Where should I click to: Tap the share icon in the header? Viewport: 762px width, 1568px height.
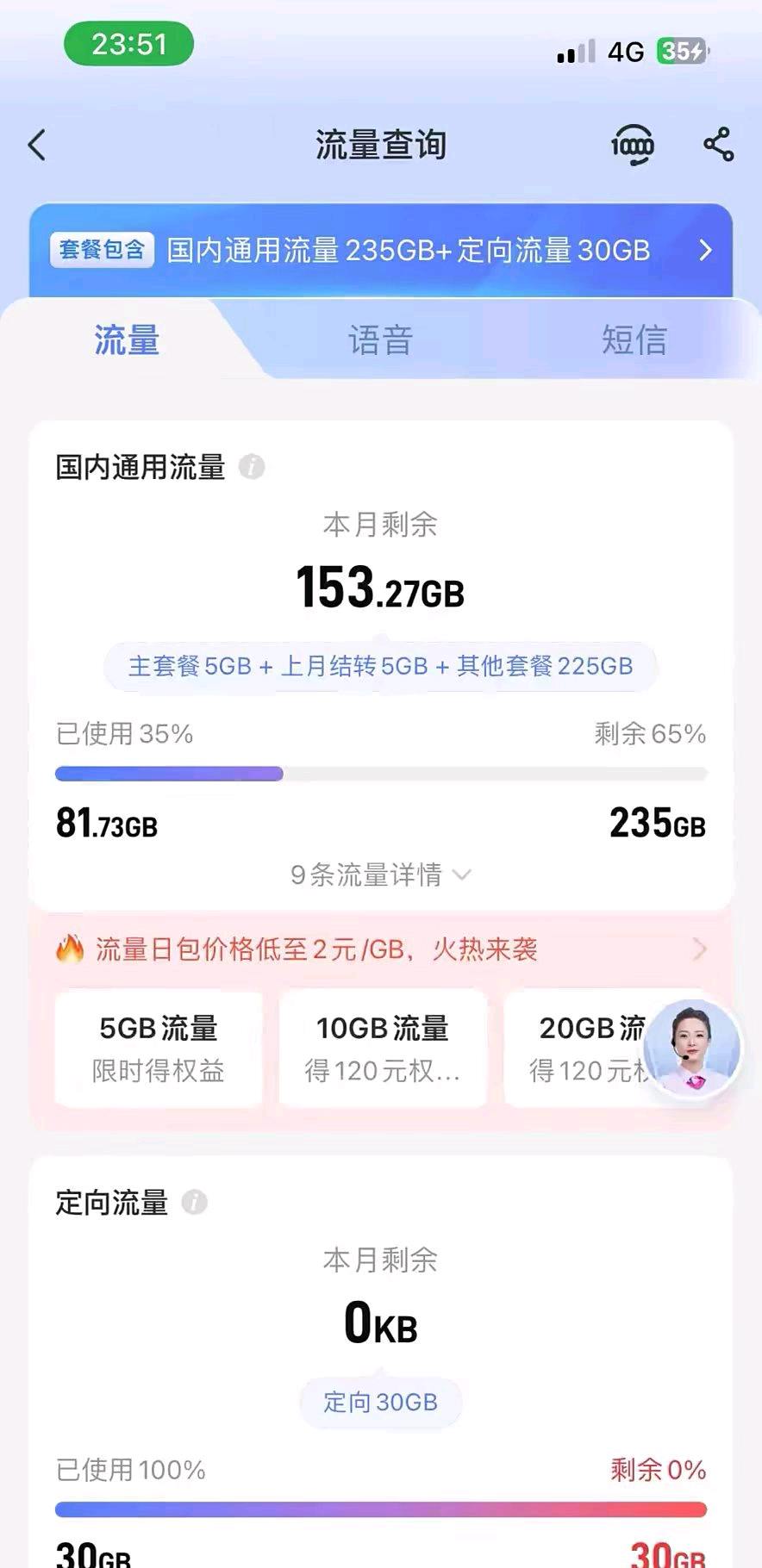pyautogui.click(x=716, y=145)
